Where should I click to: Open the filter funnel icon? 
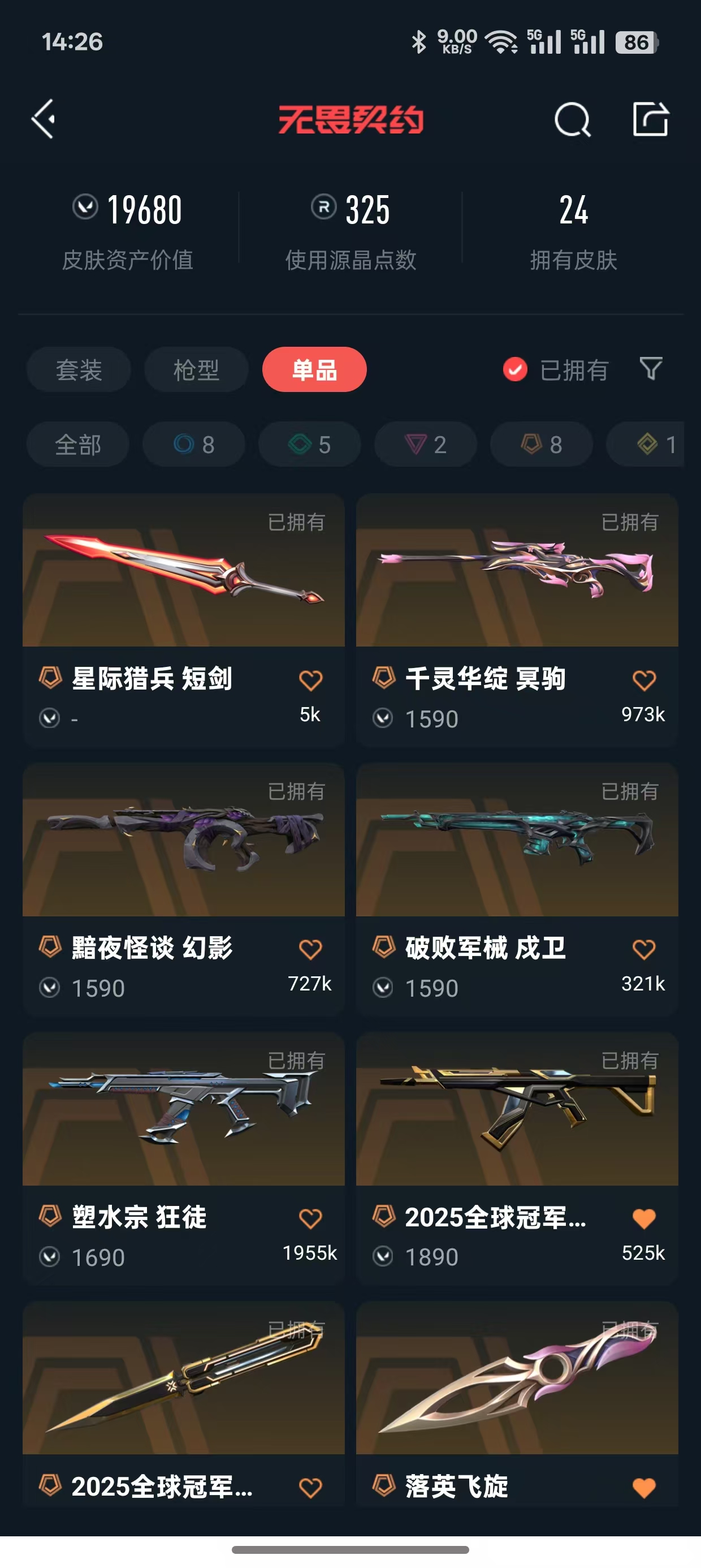[651, 369]
